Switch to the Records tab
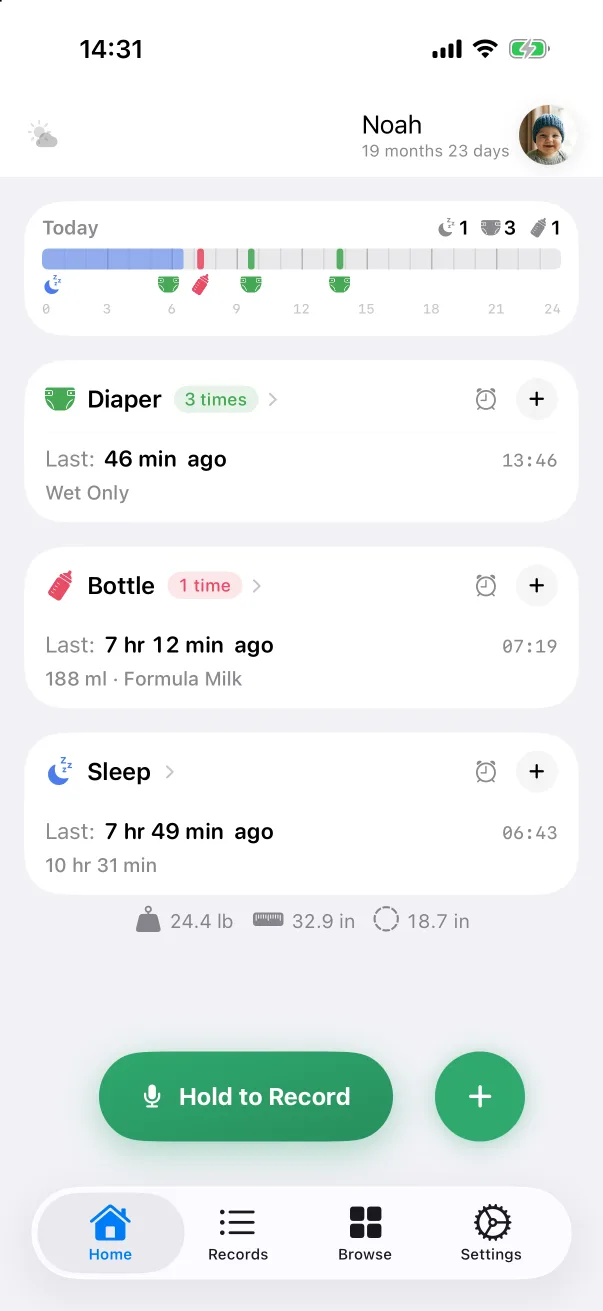Image resolution: width=603 pixels, height=1311 pixels. coord(238,1234)
